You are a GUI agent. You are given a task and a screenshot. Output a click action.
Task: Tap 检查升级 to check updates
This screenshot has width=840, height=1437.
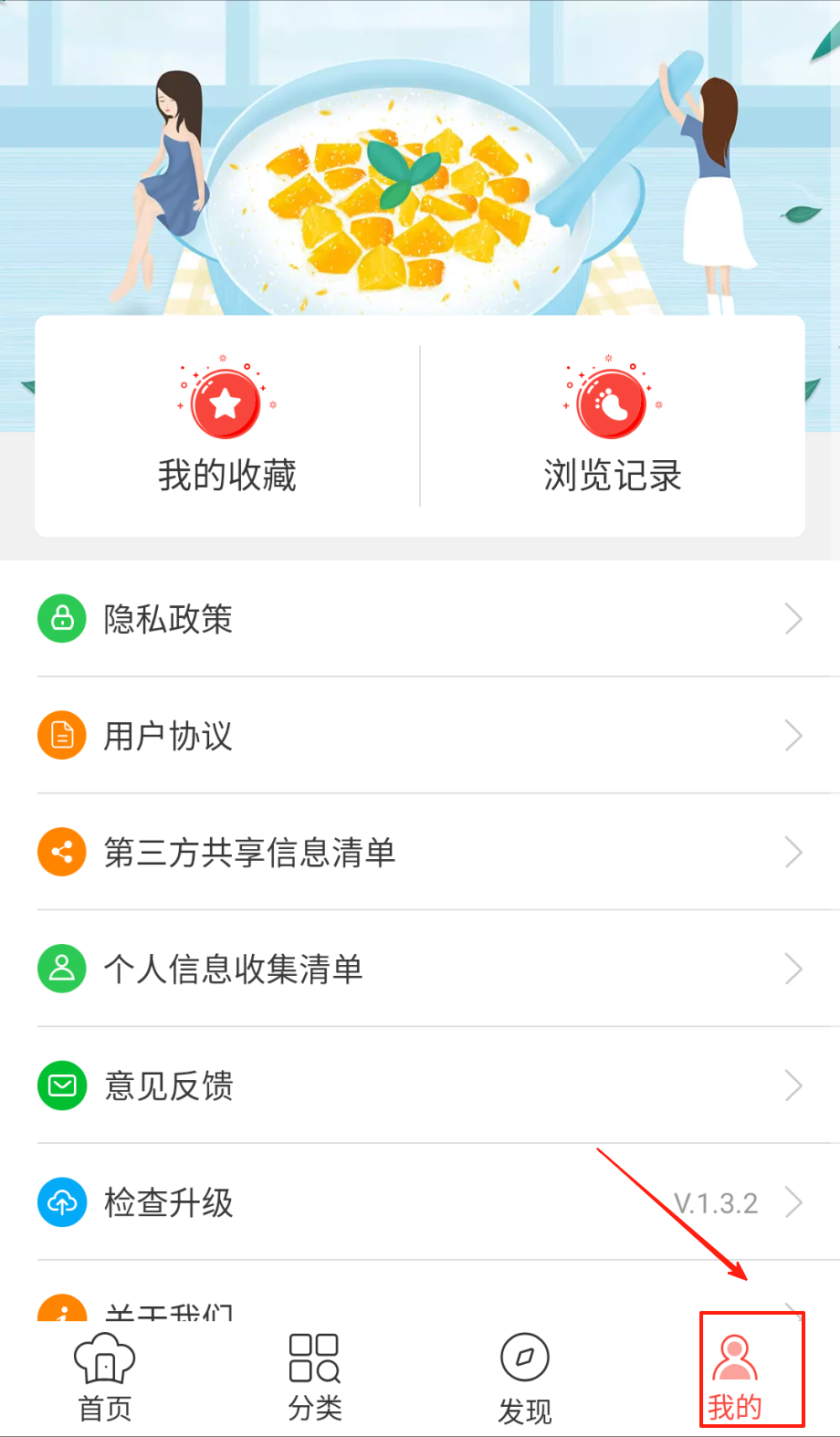click(x=420, y=1202)
